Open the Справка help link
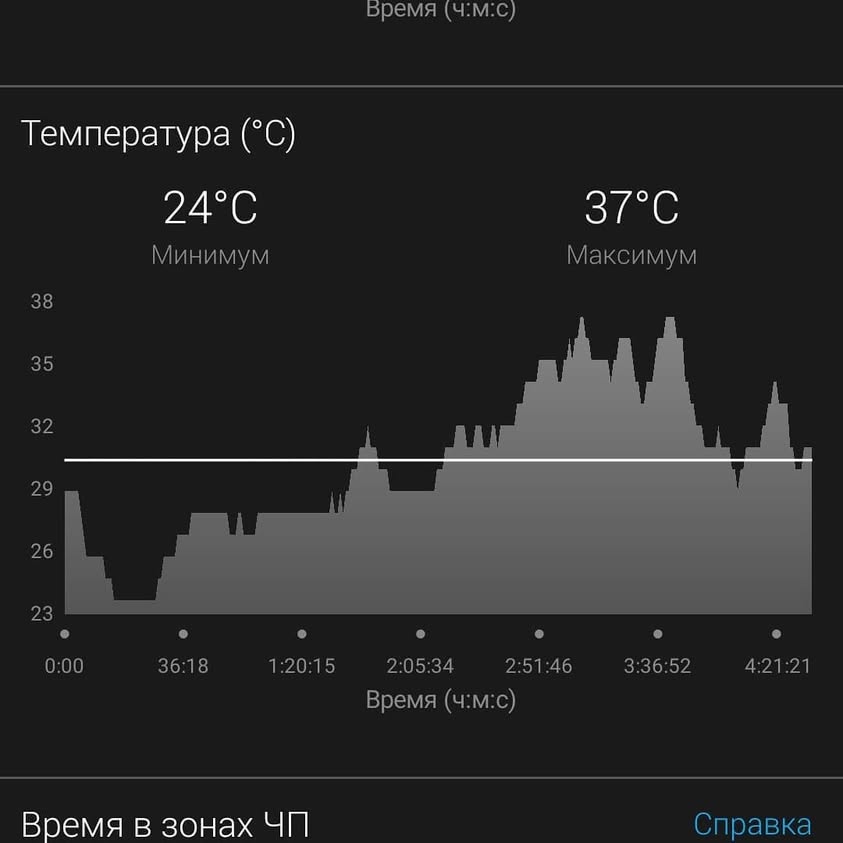This screenshot has width=843, height=843. [x=752, y=824]
